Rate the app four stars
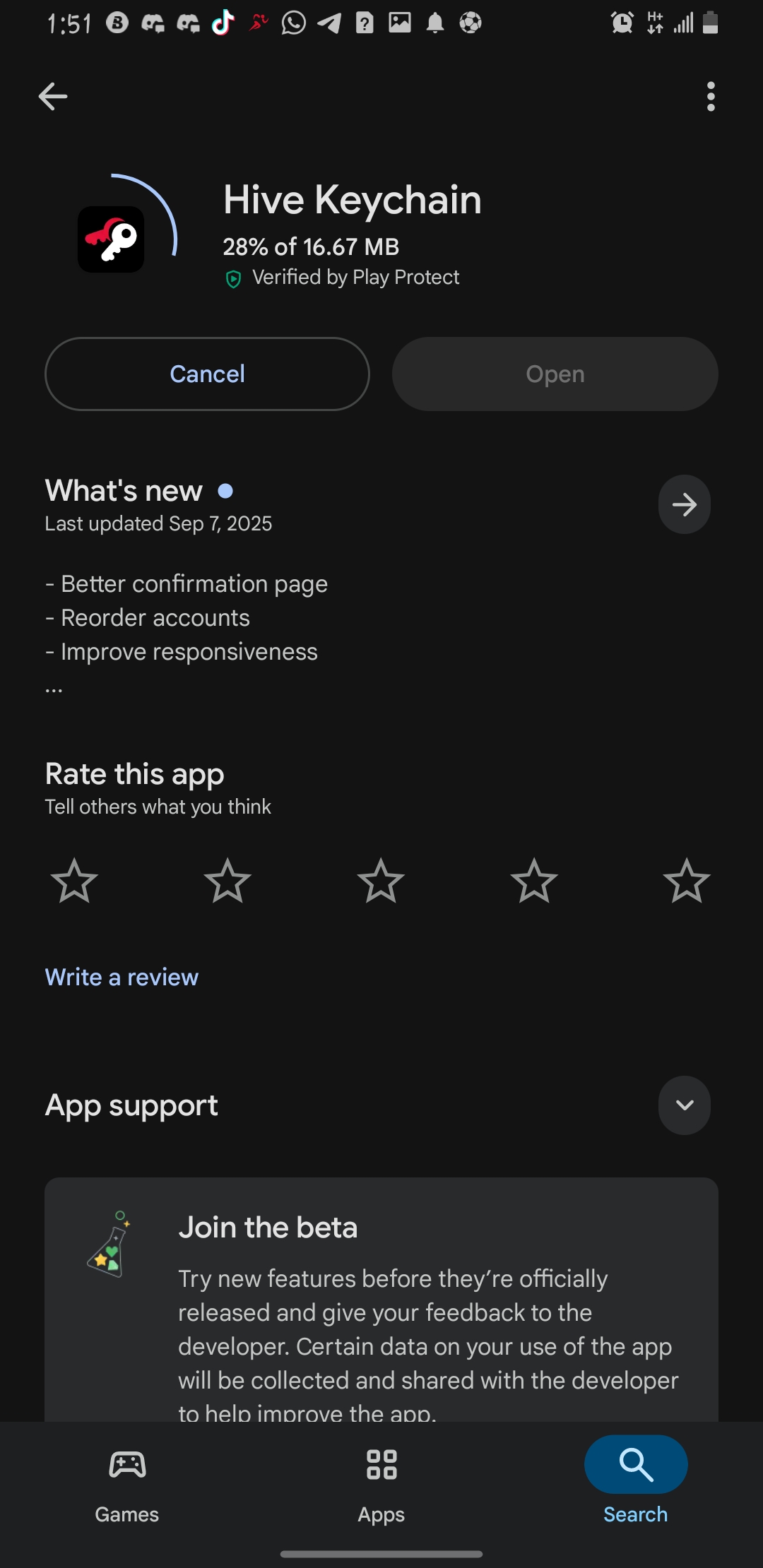763x1568 pixels. (x=534, y=881)
